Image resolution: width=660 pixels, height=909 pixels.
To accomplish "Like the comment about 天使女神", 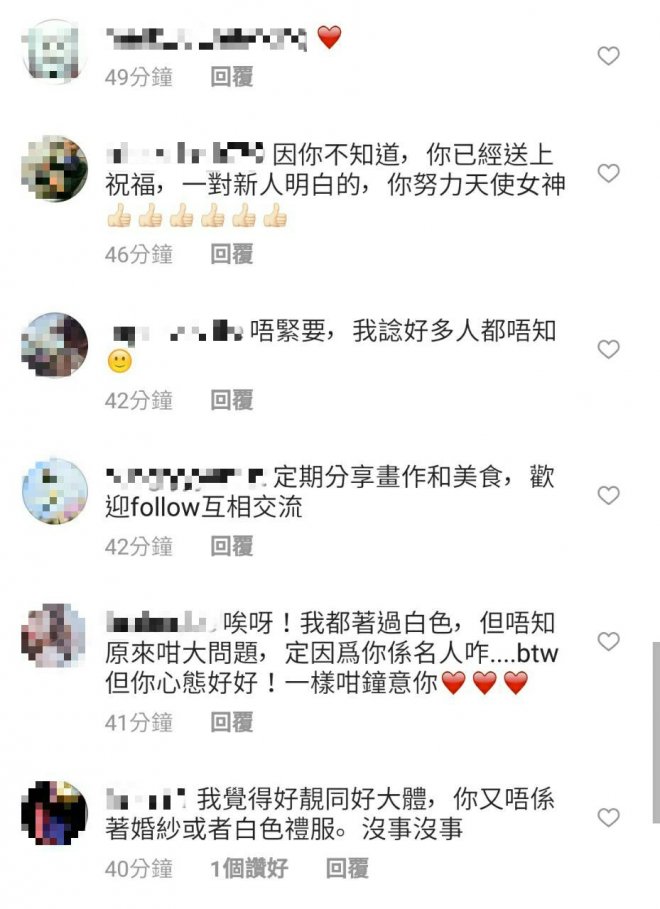I will coord(608,173).
